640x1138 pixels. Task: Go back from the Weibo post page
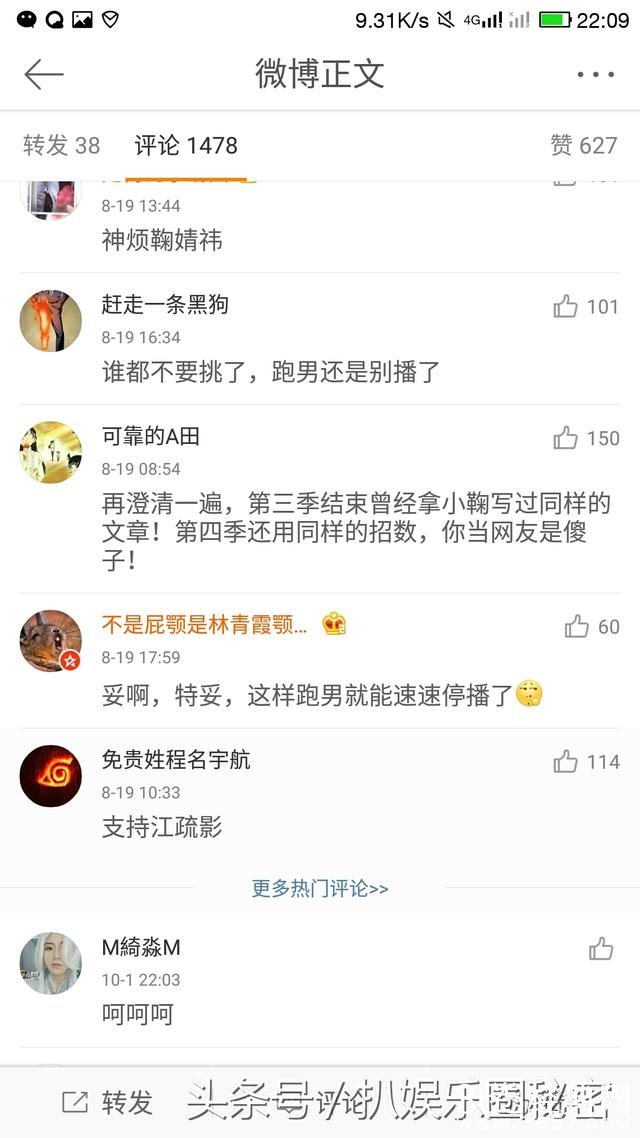(x=43, y=74)
